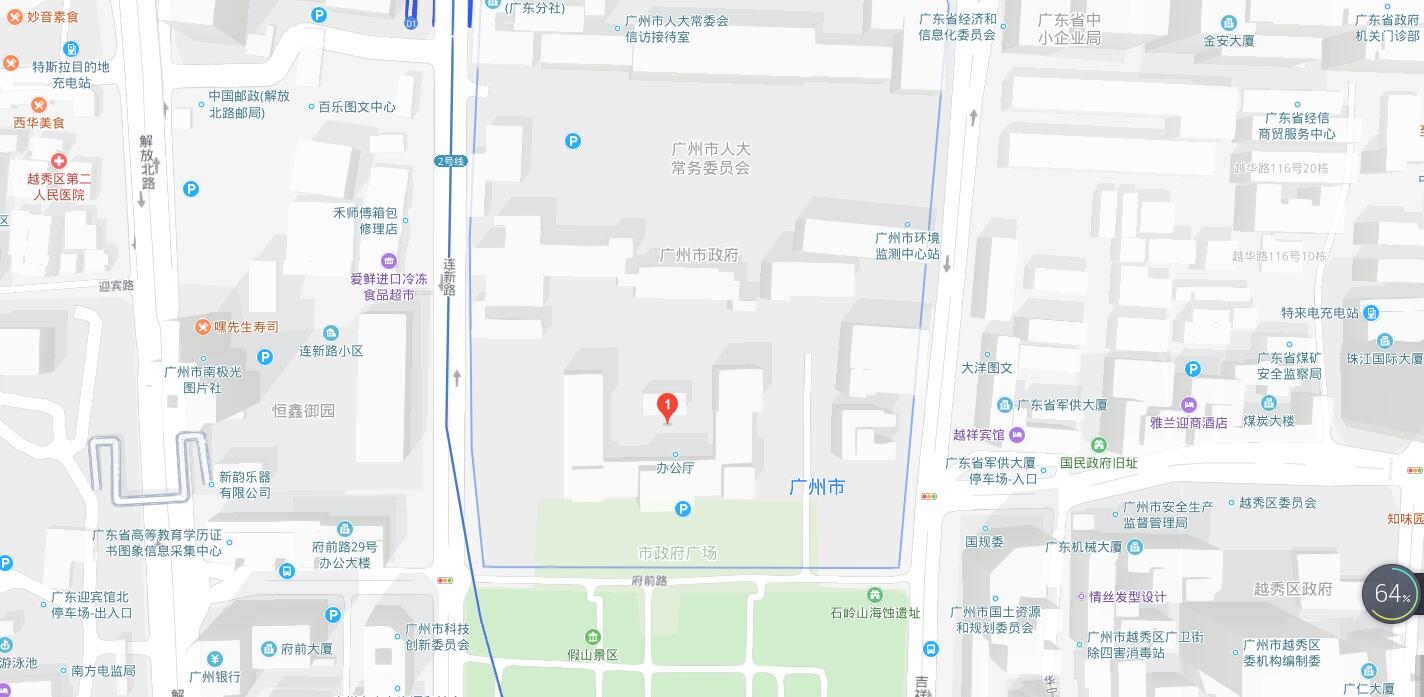Tap the 假山景区 attraction marker

tap(593, 637)
